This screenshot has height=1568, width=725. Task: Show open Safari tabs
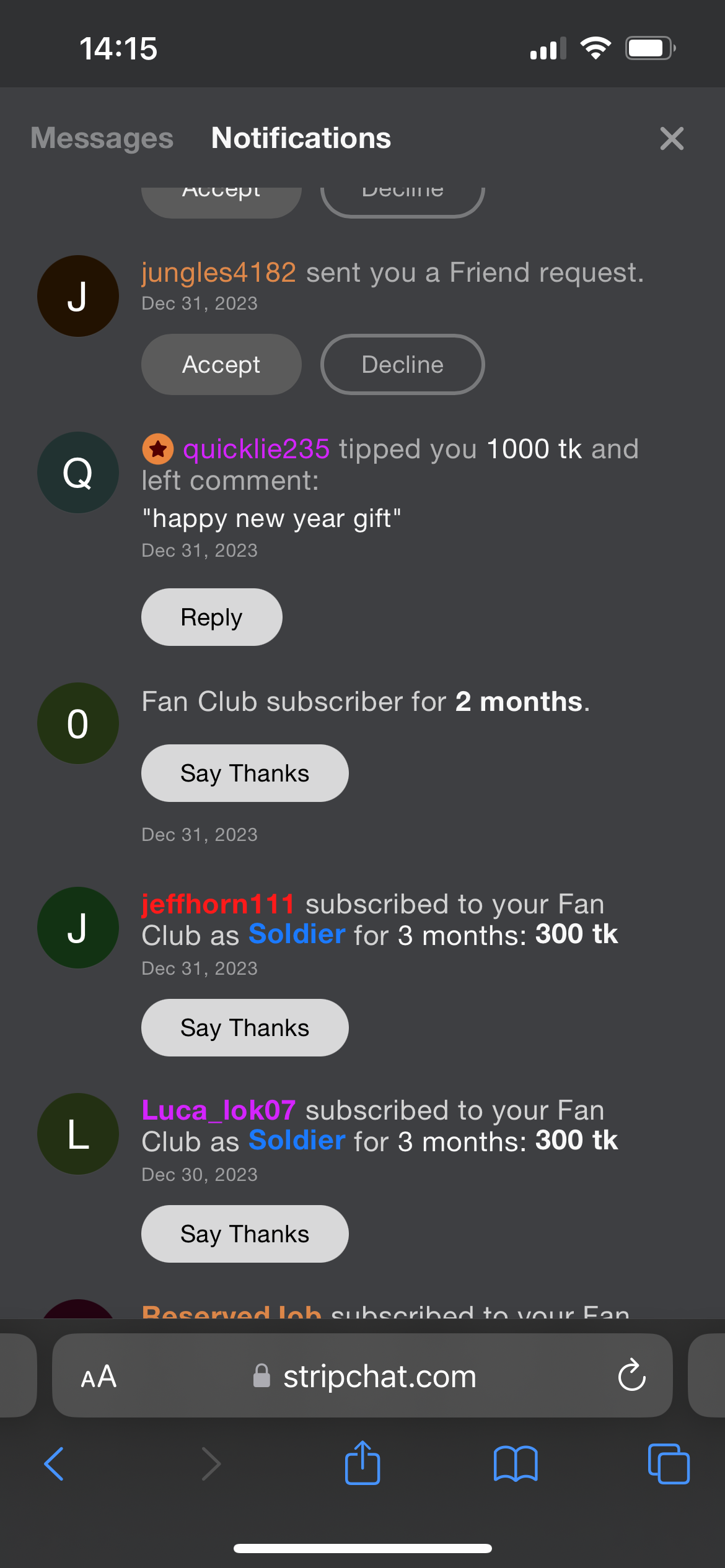point(668,1464)
